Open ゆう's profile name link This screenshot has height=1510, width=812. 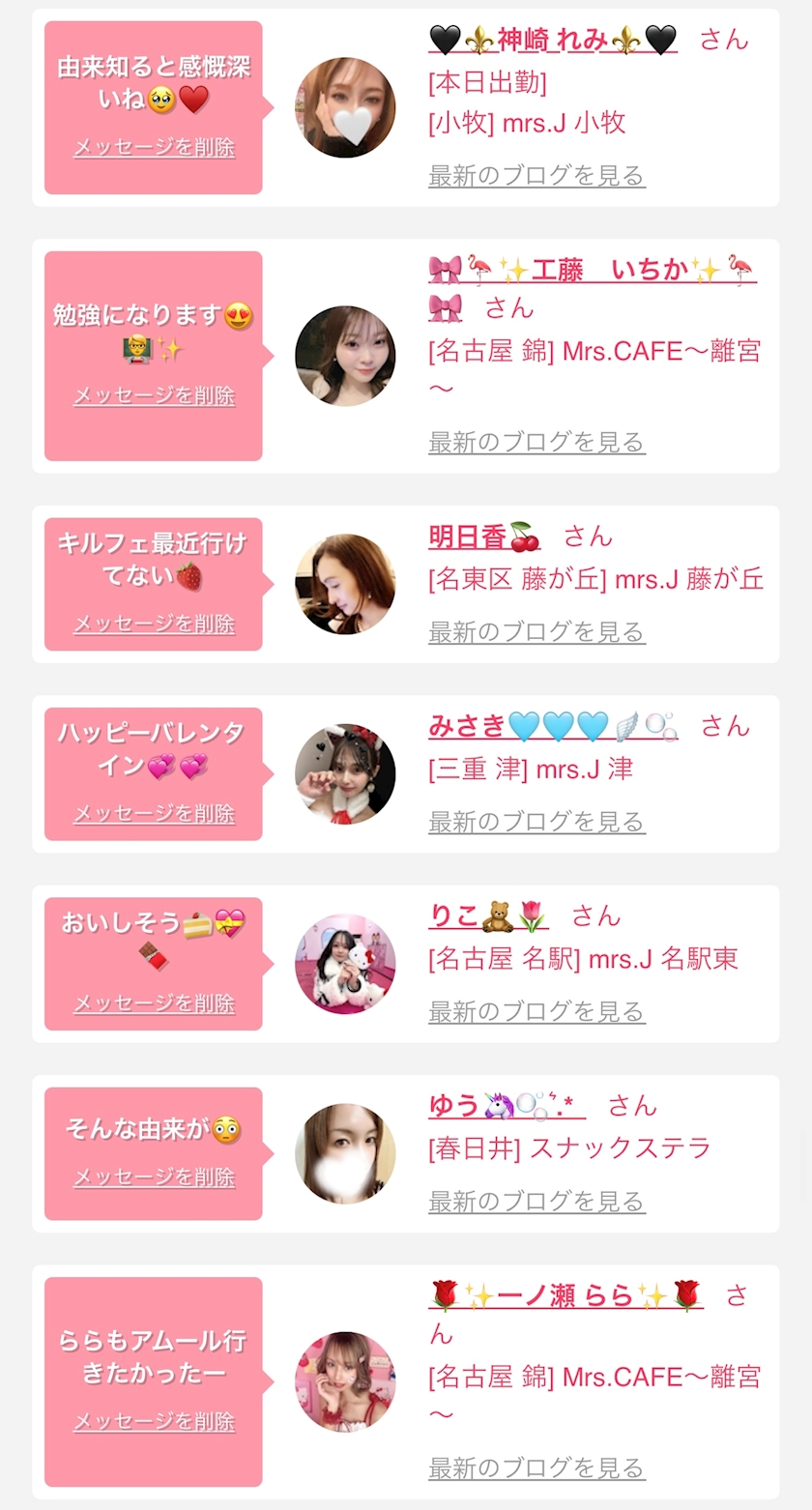(x=507, y=1105)
